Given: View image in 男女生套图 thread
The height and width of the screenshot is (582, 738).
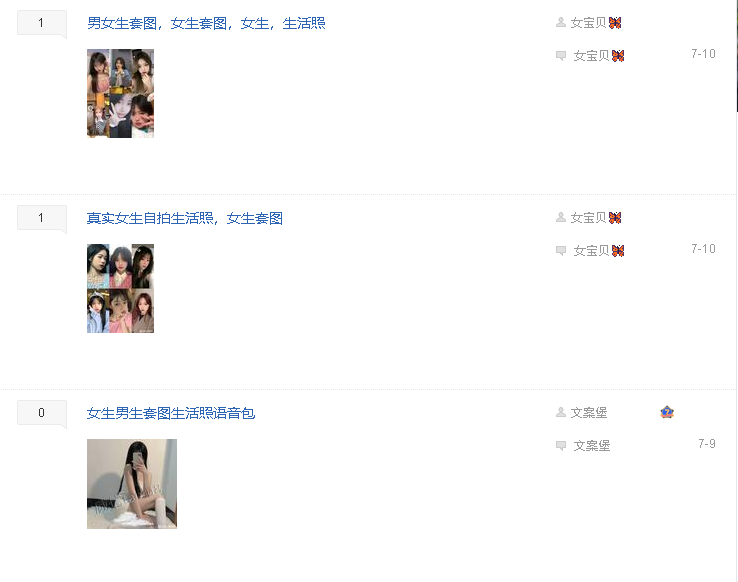Looking at the screenshot, I should (120, 93).
